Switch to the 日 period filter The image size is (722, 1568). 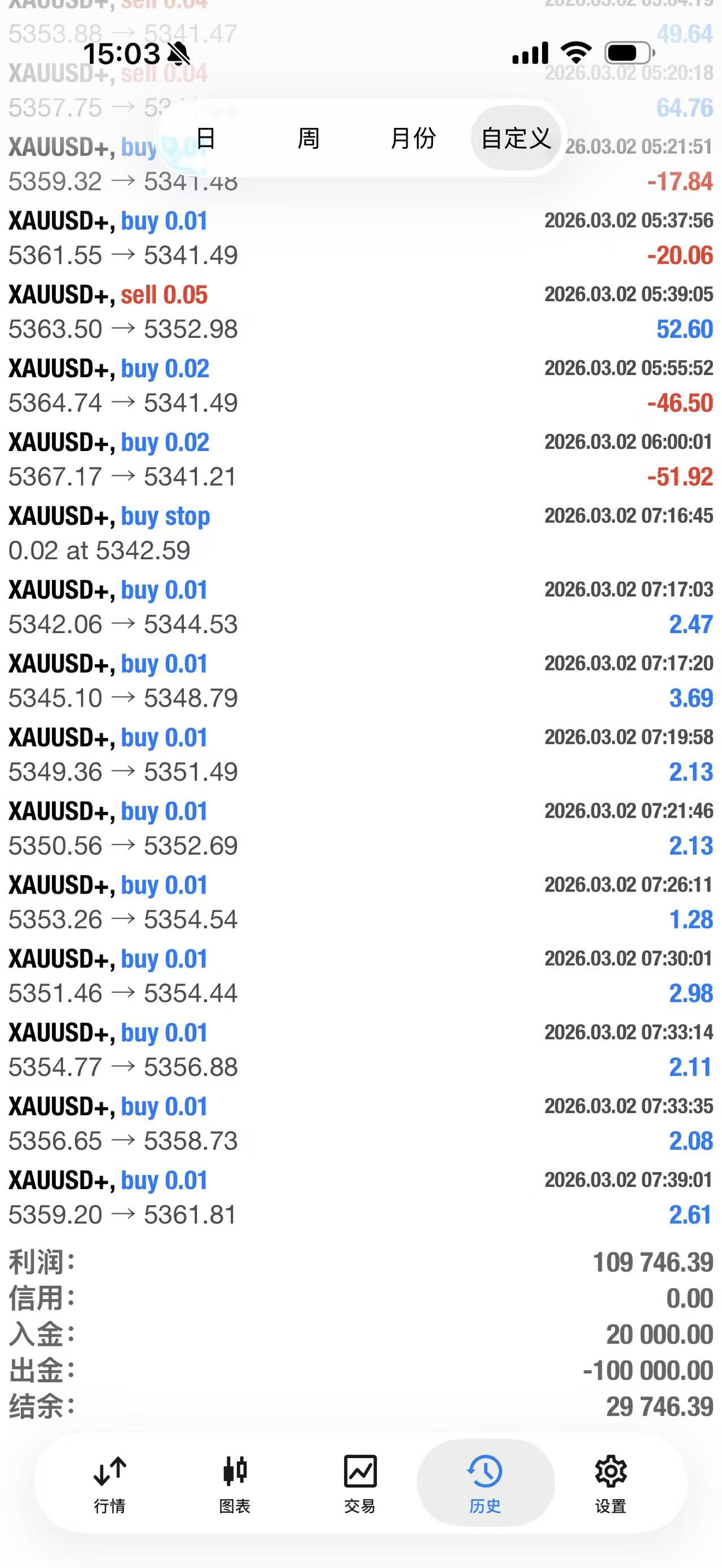pos(206,138)
